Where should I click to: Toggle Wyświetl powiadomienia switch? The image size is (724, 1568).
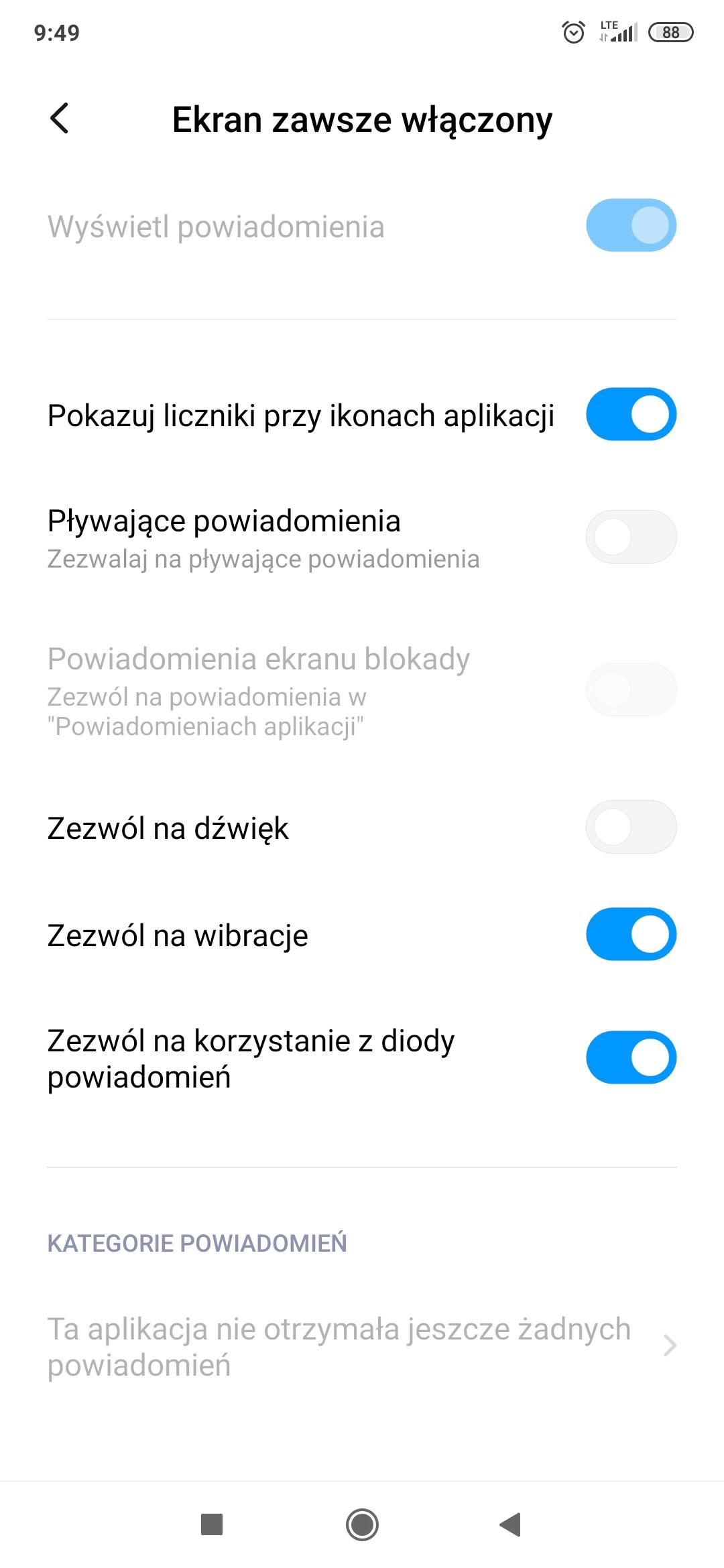click(x=631, y=225)
